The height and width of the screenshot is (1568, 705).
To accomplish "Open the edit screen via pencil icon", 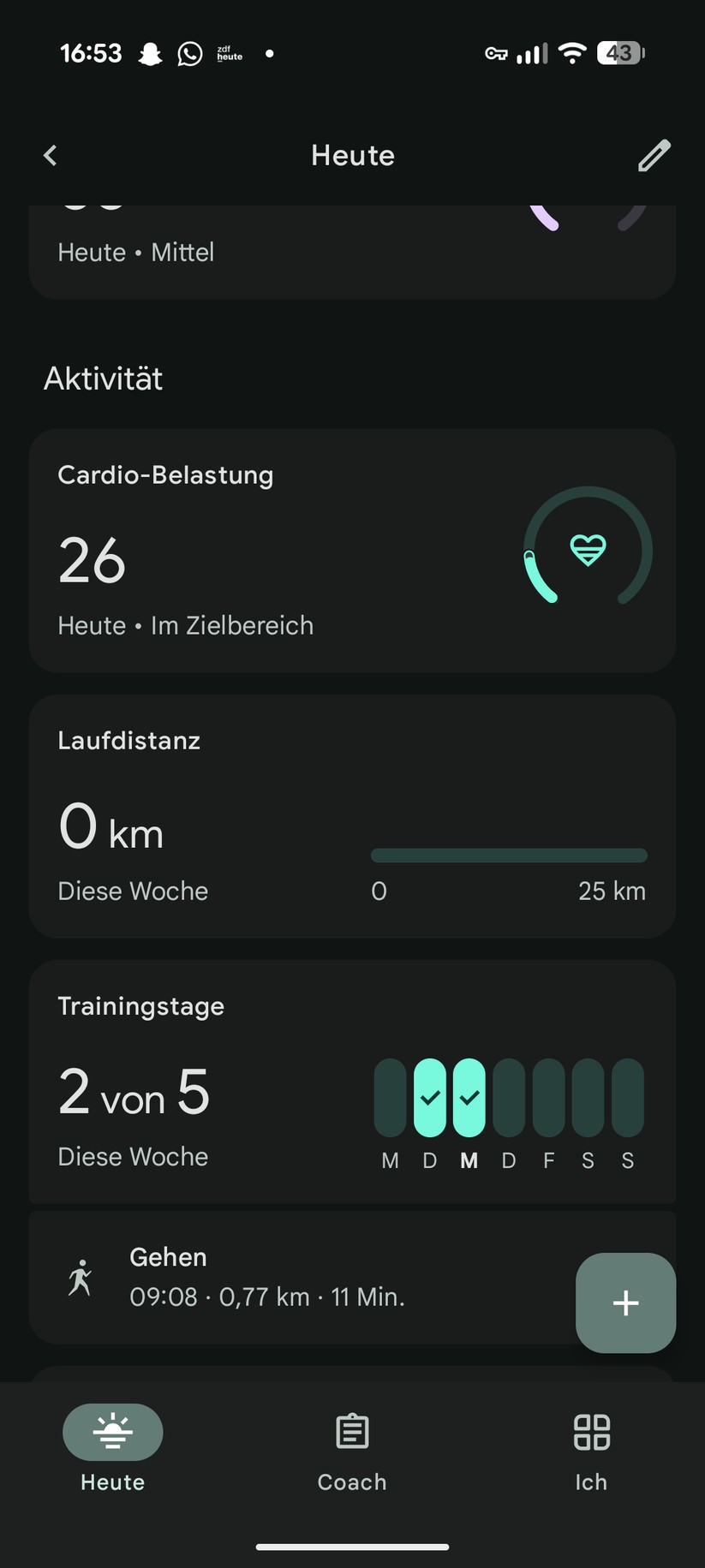I will (654, 155).
